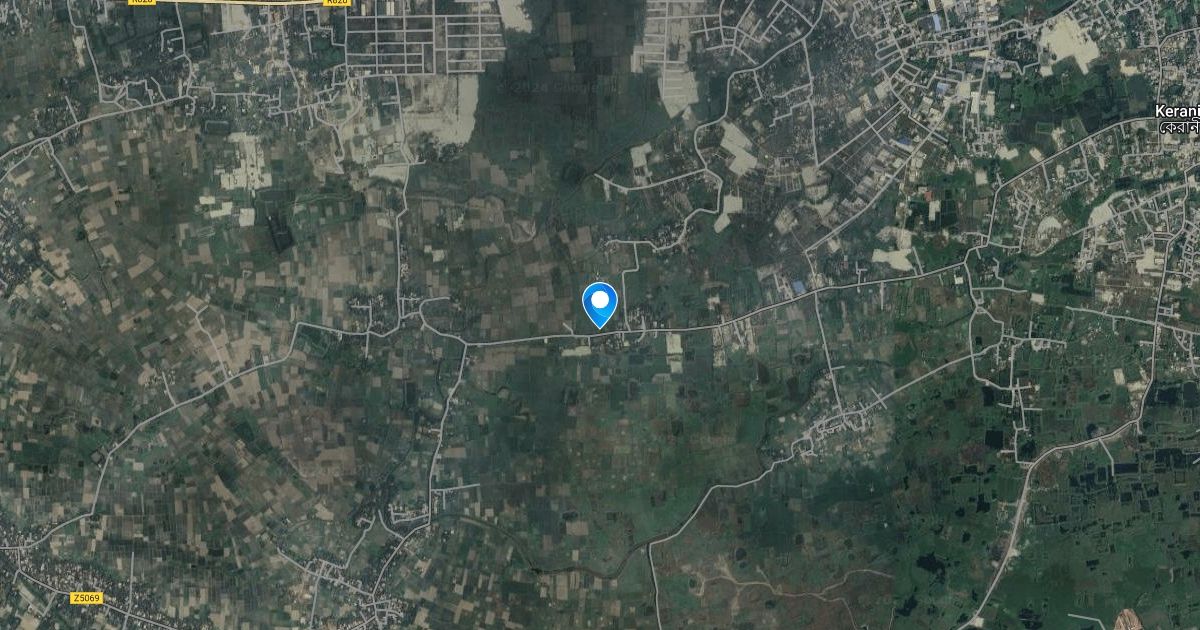Tap the blue location pin marker
The image size is (1200, 630).
click(x=599, y=303)
